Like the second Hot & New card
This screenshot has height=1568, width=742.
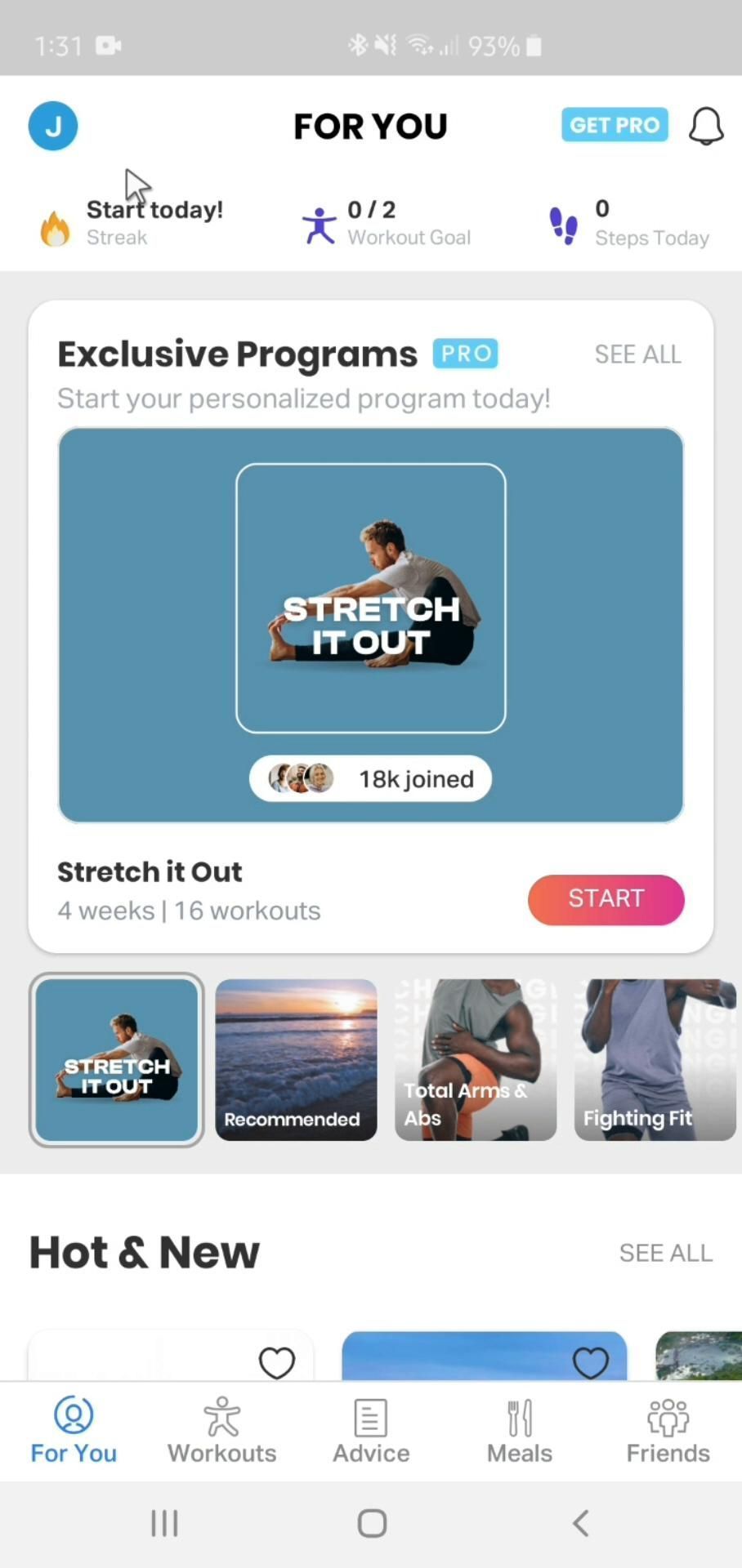coord(590,1362)
